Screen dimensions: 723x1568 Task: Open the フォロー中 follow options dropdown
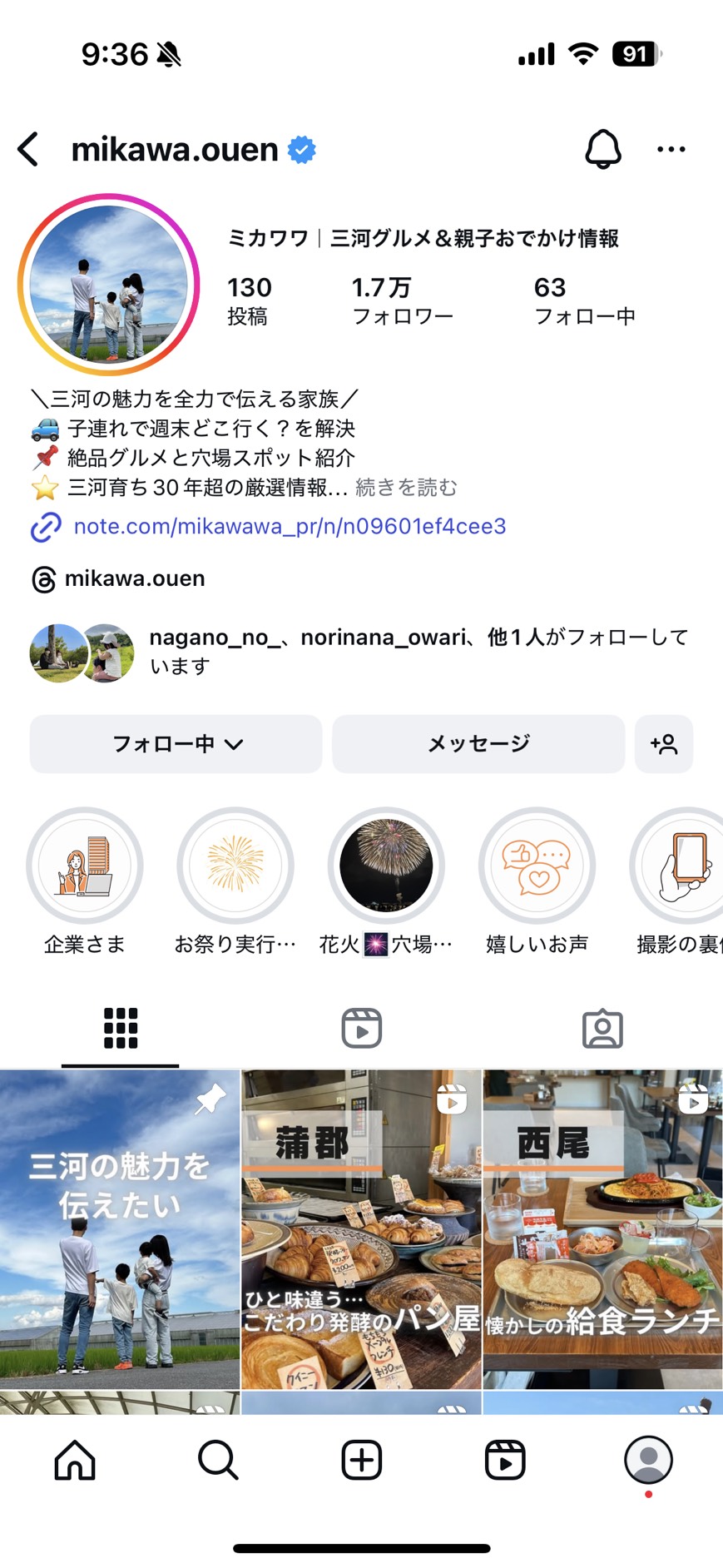coord(176,744)
